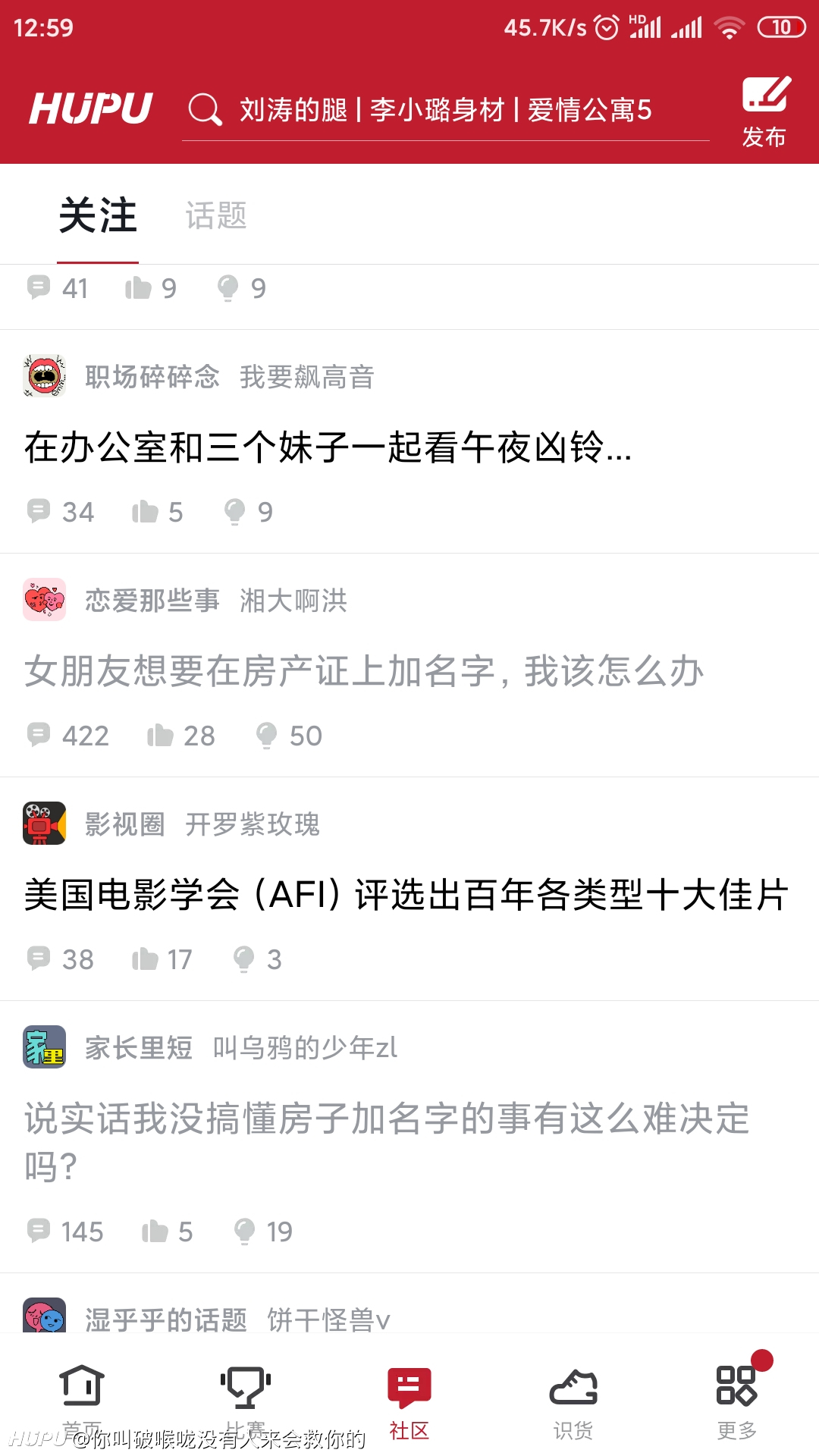This screenshot has height=1456, width=819.
Task: Open the 更多 tab
Action: 737,1400
